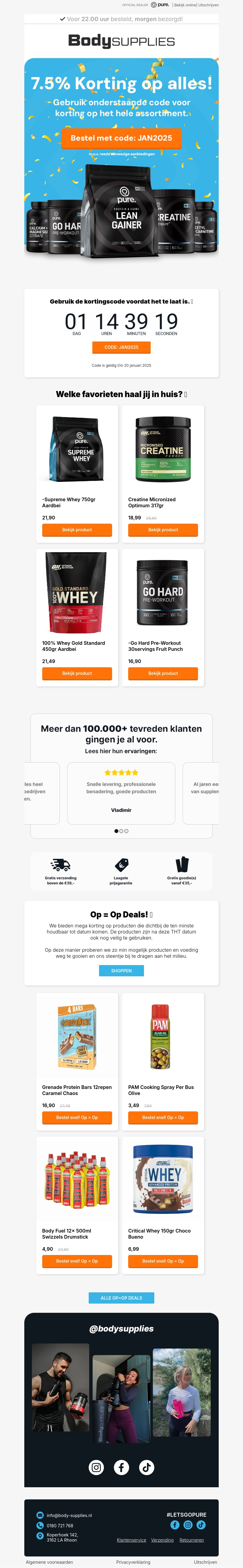Open ALLE OP=OP DEALS
This screenshot has width=243, height=1568.
[x=121, y=1298]
